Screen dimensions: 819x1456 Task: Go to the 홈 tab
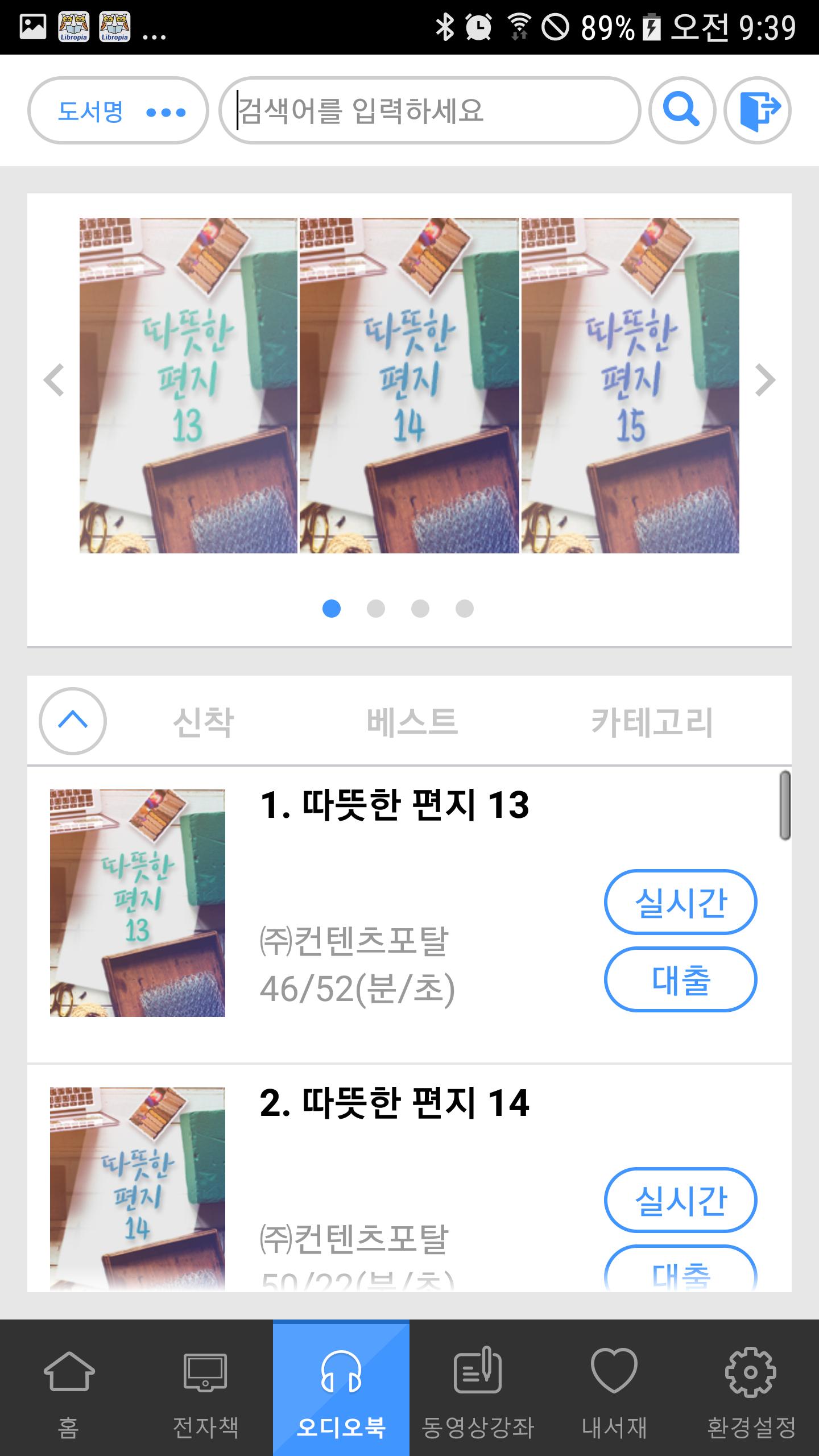coord(68,1388)
